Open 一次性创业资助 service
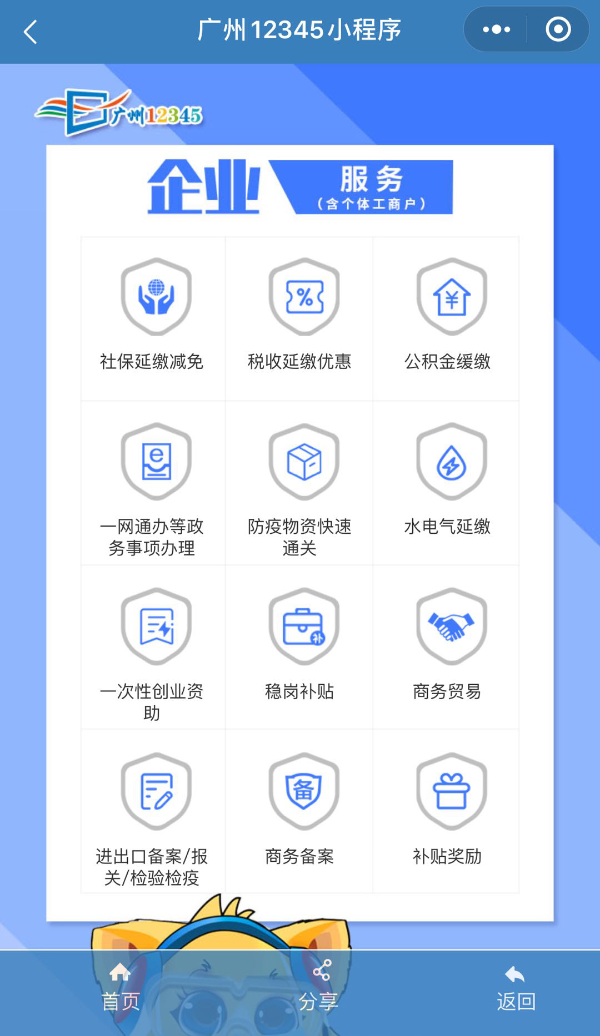 click(152, 648)
